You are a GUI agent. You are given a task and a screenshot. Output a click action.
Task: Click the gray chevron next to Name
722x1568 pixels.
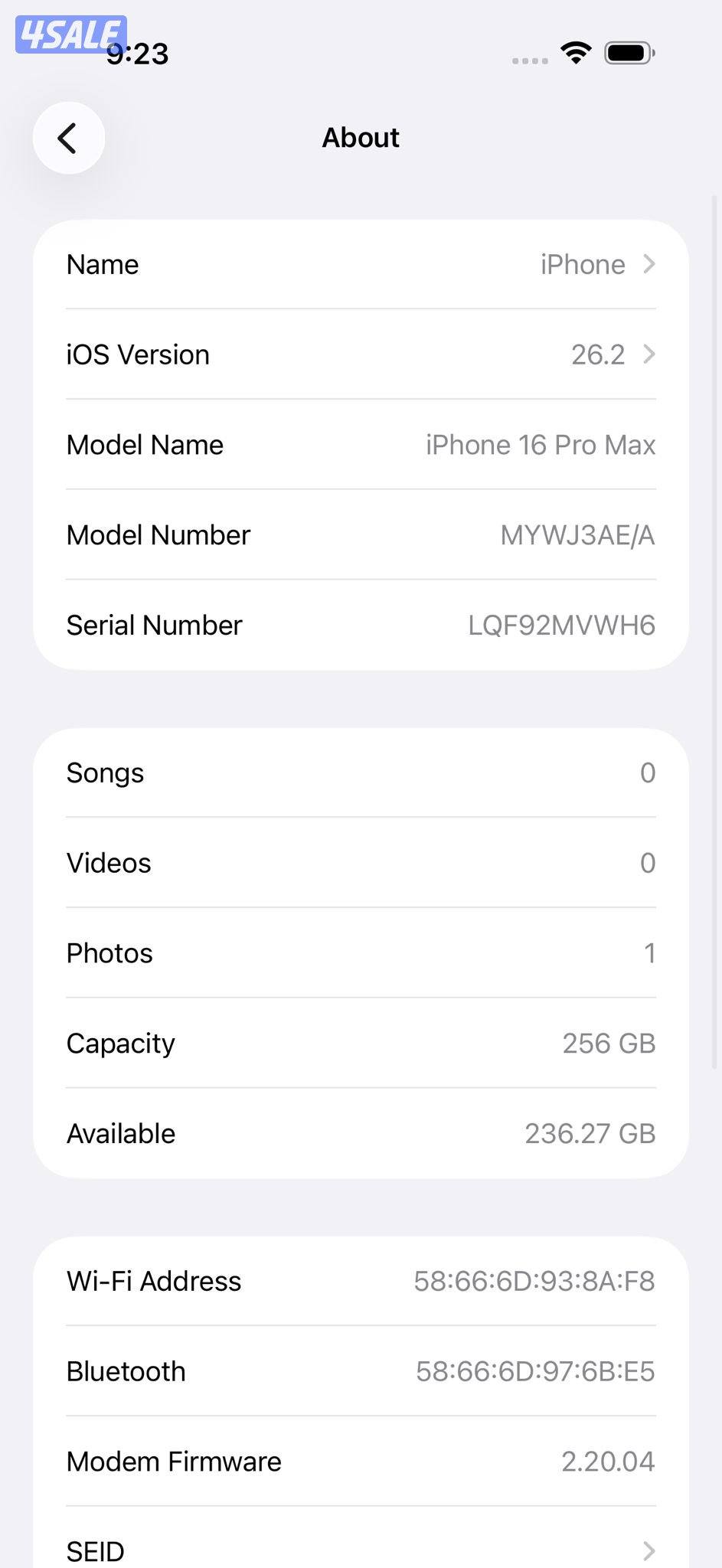click(x=650, y=264)
